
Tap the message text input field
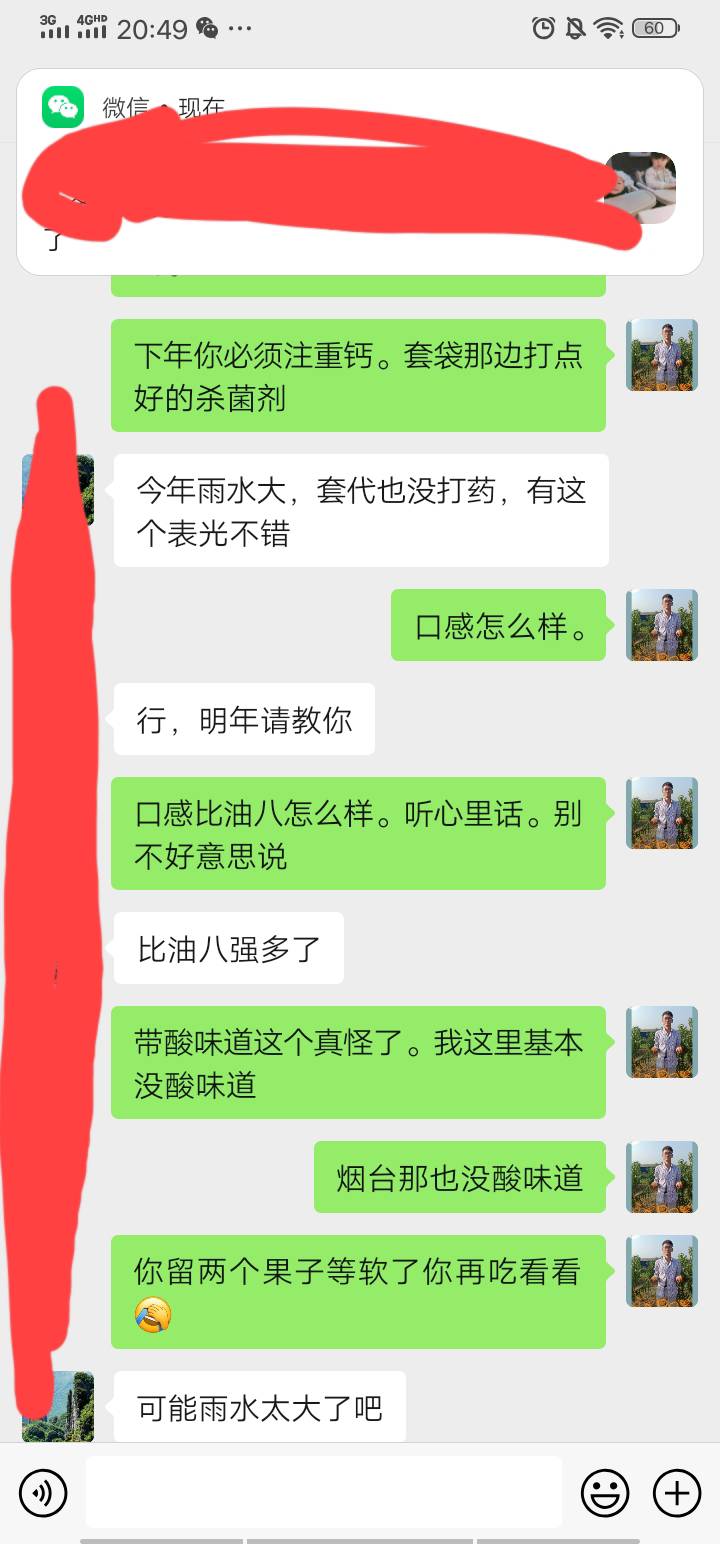(x=324, y=1492)
